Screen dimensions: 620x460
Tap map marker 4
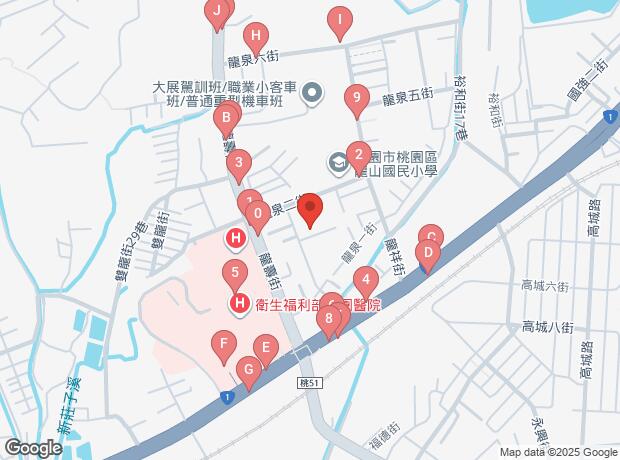366,283
